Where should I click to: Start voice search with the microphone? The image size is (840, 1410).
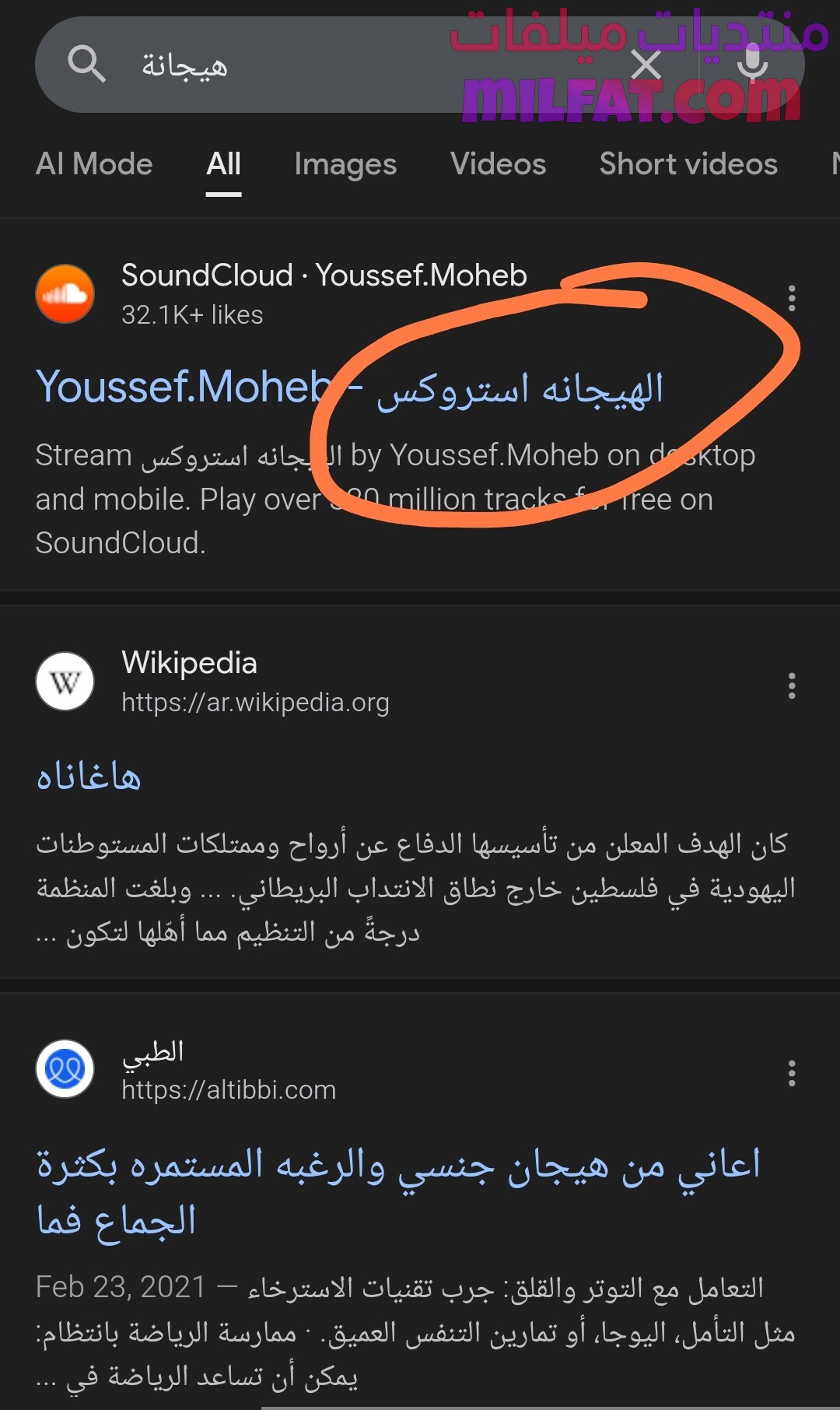click(x=752, y=64)
